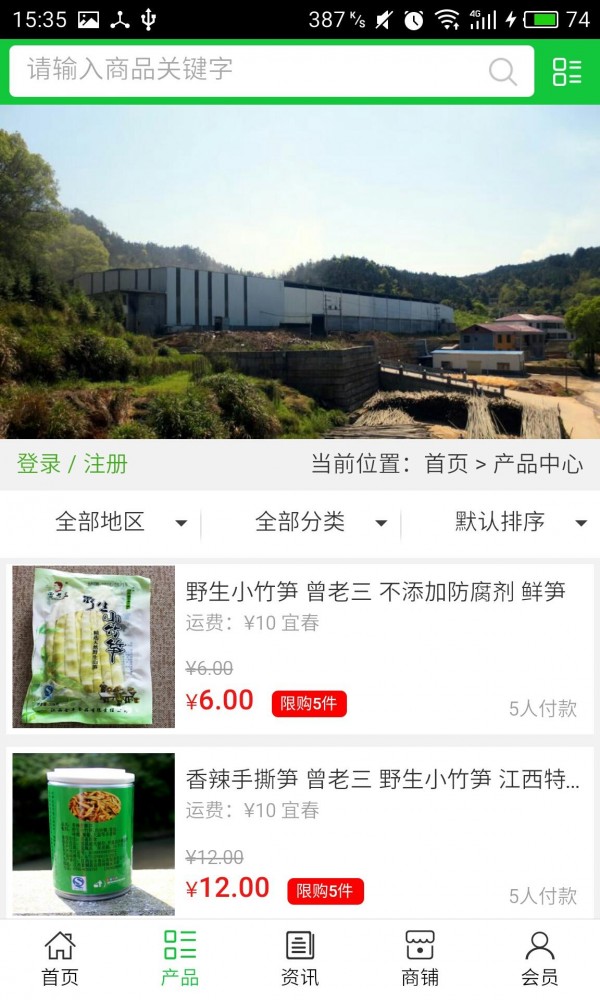Tap the product keyword search field
600x1000 pixels.
tap(250, 70)
